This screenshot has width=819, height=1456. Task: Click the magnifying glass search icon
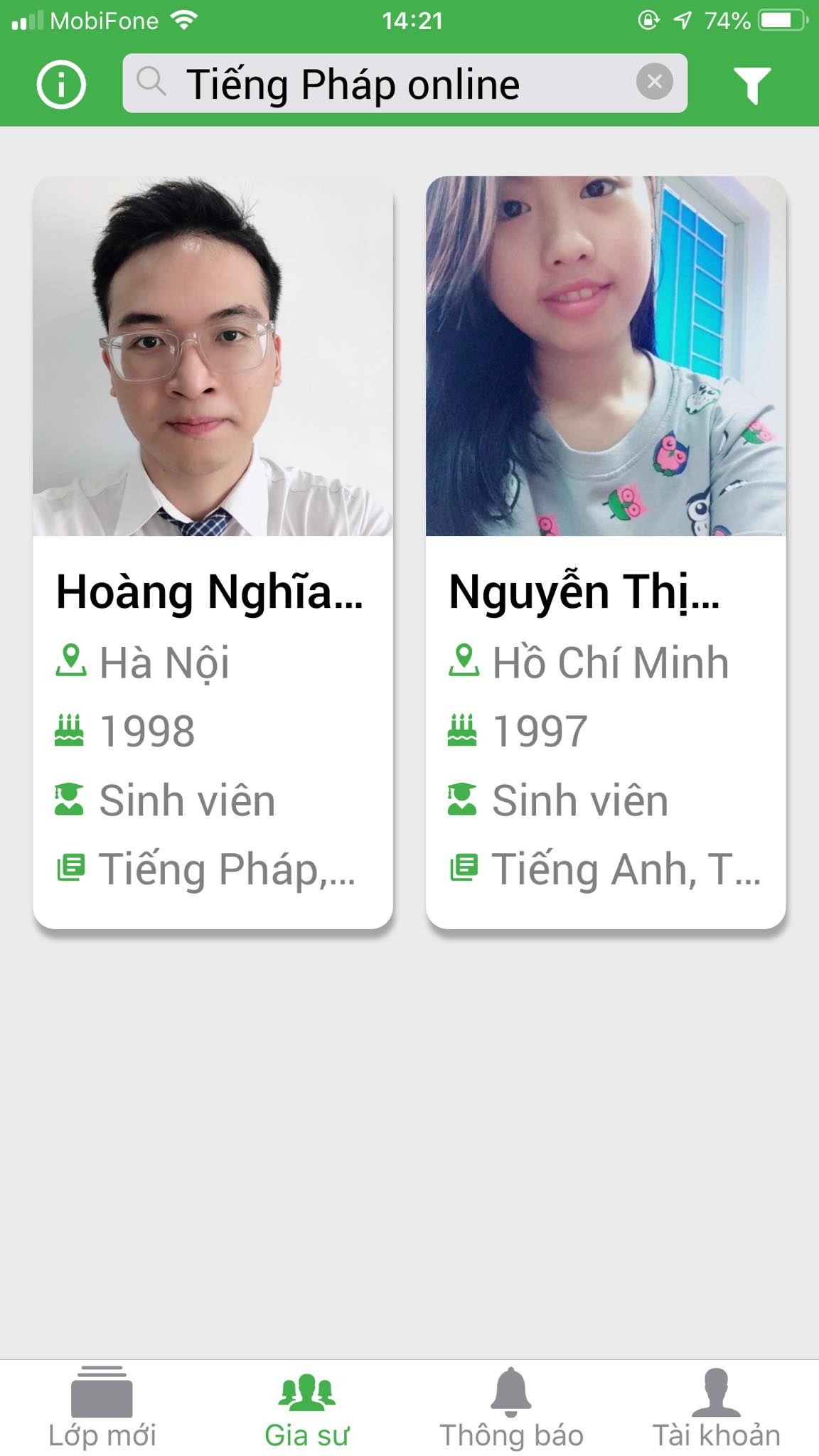(x=151, y=82)
